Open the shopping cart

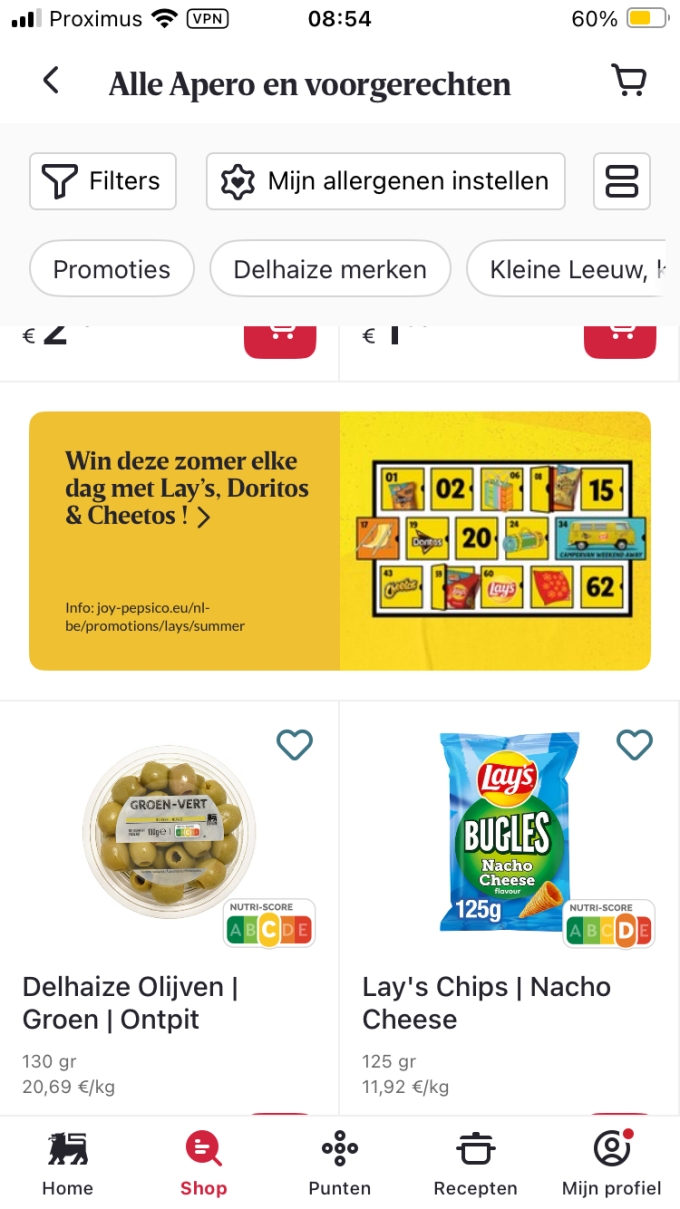pos(628,81)
